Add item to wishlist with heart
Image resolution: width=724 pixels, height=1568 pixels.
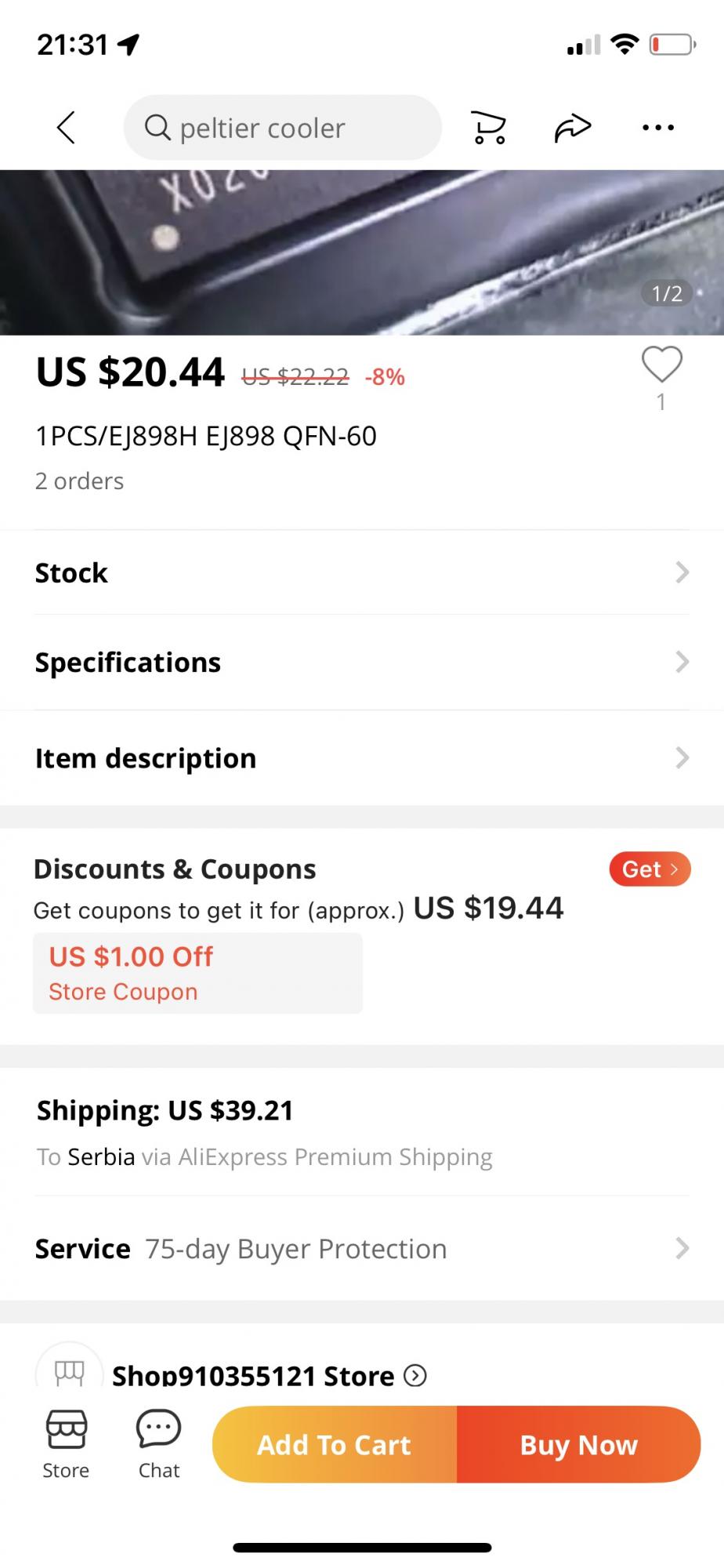pos(661,365)
